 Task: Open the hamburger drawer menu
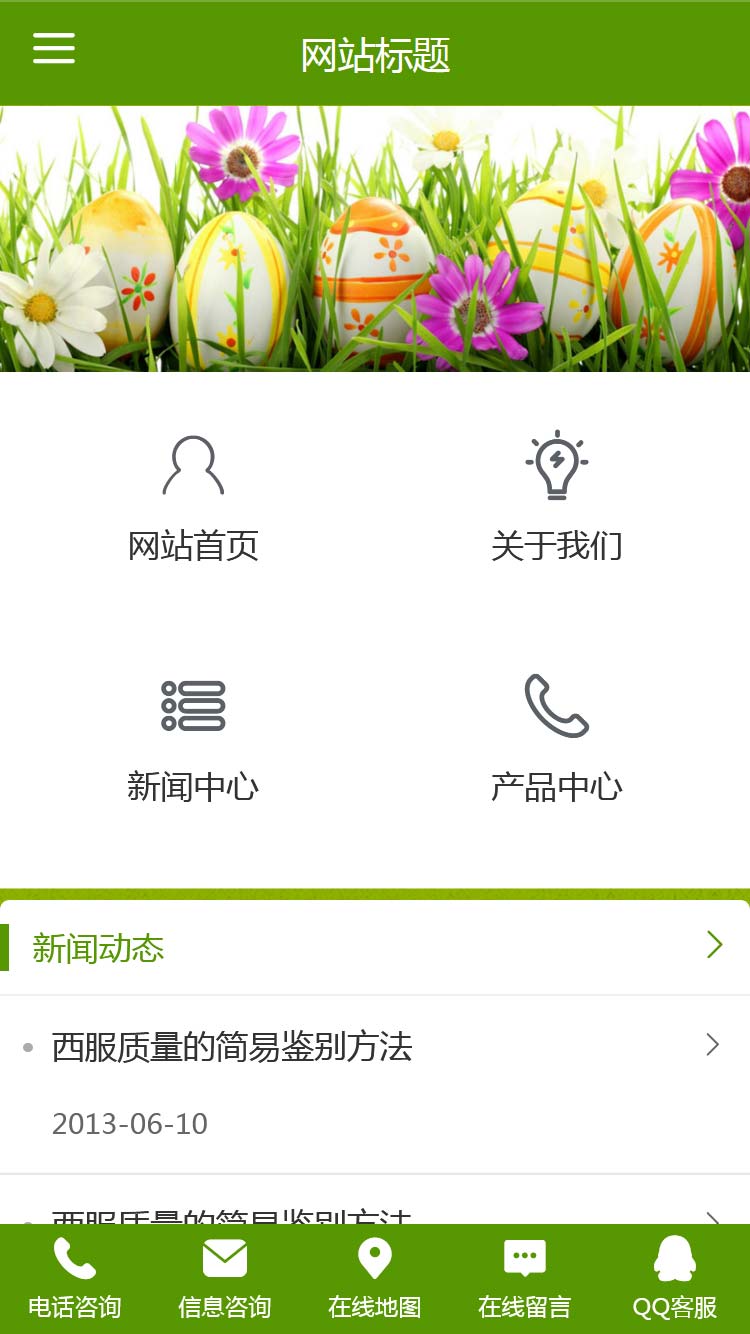tap(54, 48)
